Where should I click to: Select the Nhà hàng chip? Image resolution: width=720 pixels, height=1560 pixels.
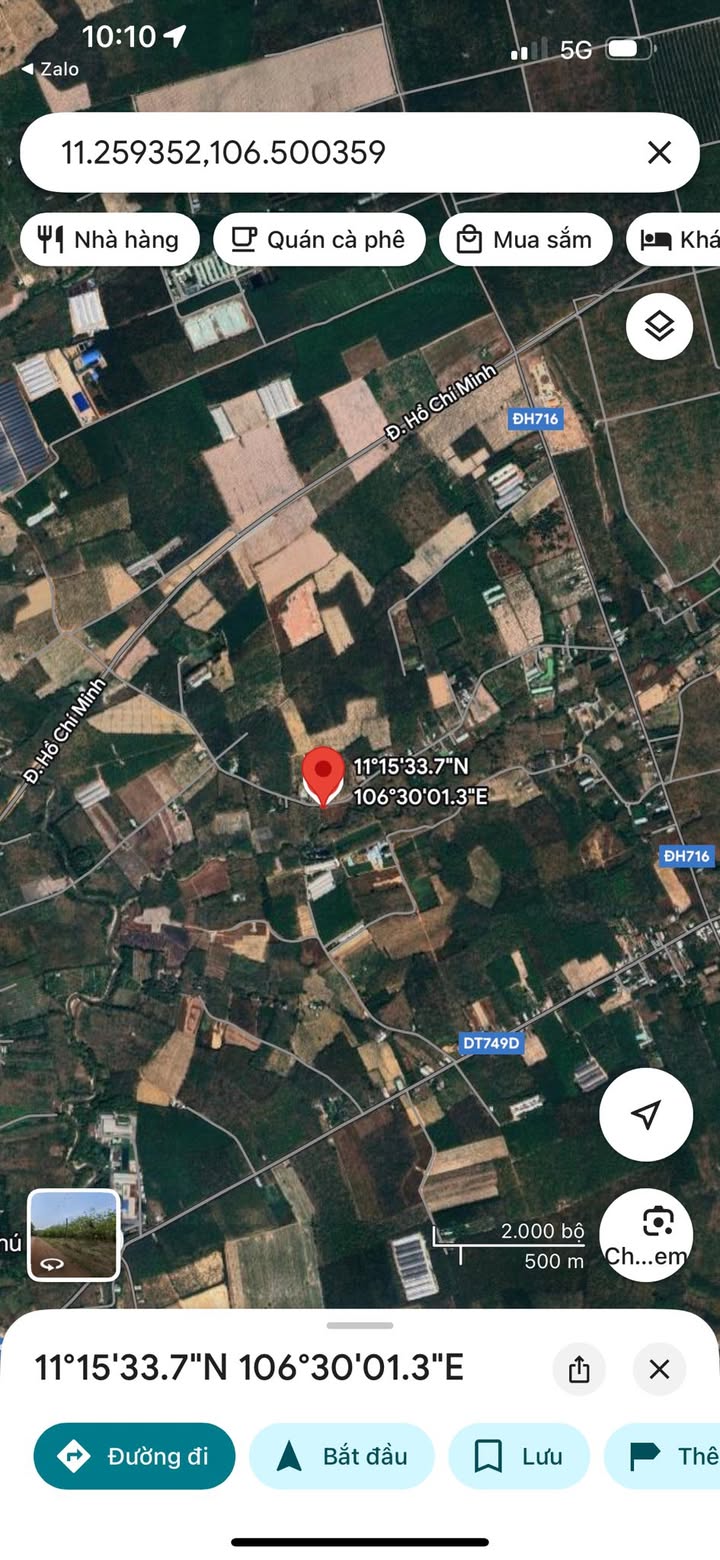coord(110,240)
